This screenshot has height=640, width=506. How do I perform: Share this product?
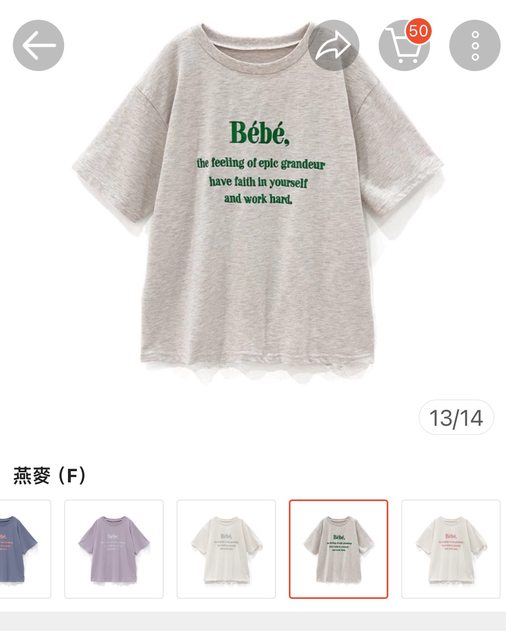[x=333, y=45]
